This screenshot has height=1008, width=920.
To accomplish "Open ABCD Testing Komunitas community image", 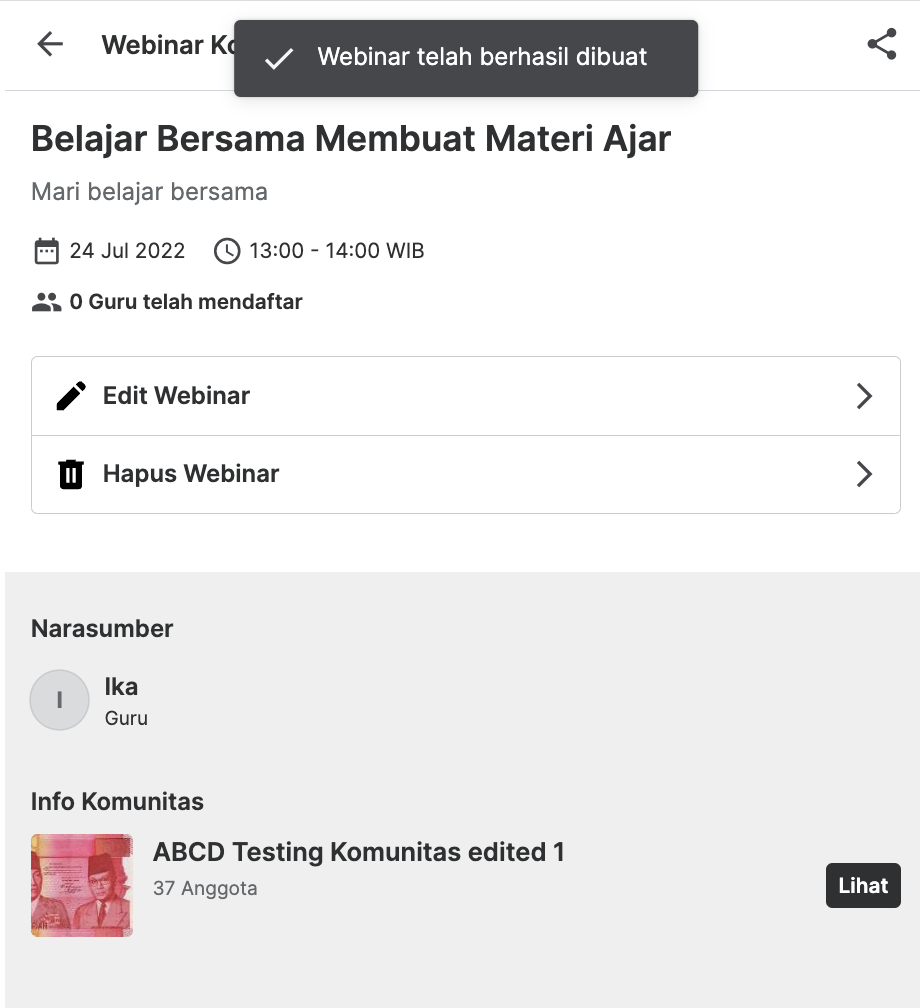I will pos(82,885).
